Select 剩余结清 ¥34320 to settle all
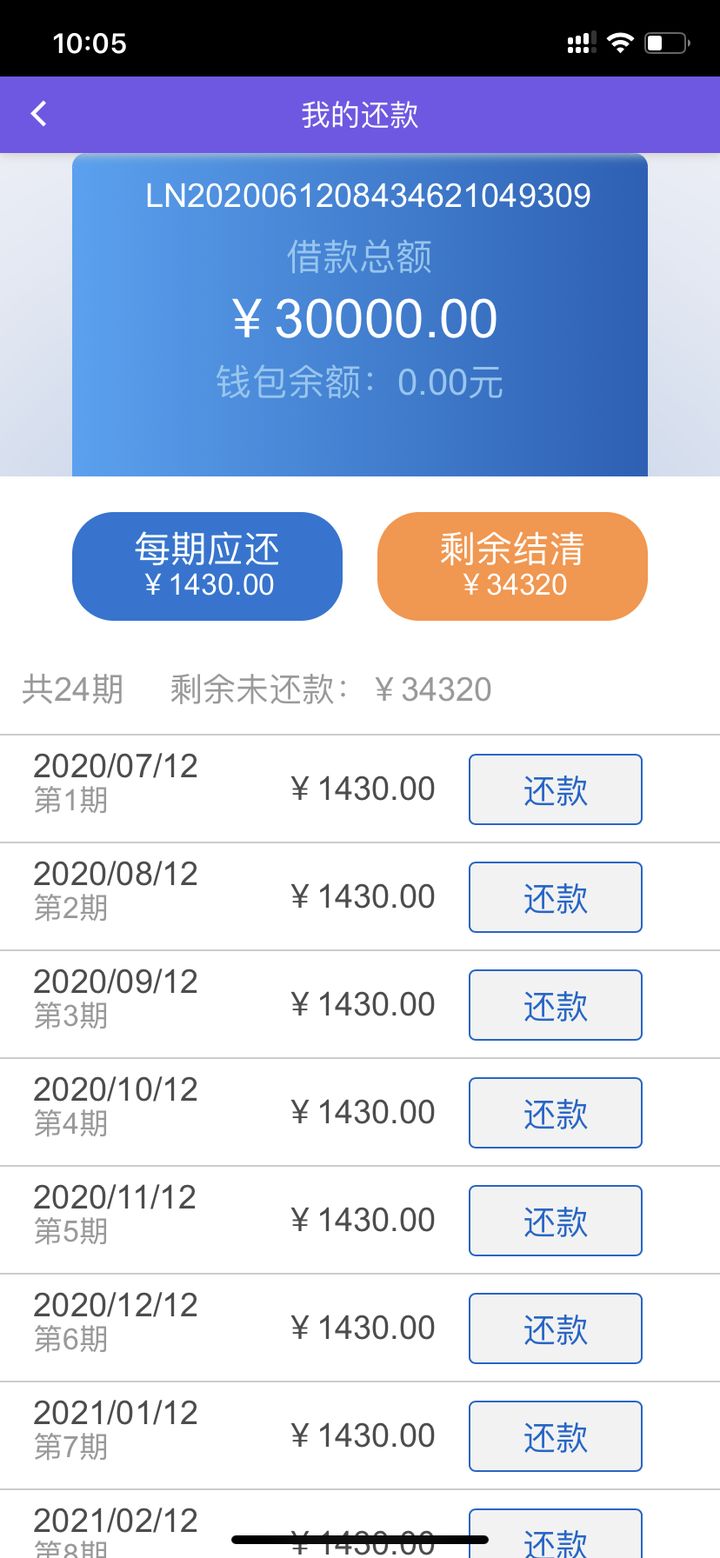720x1558 pixels. (512, 566)
